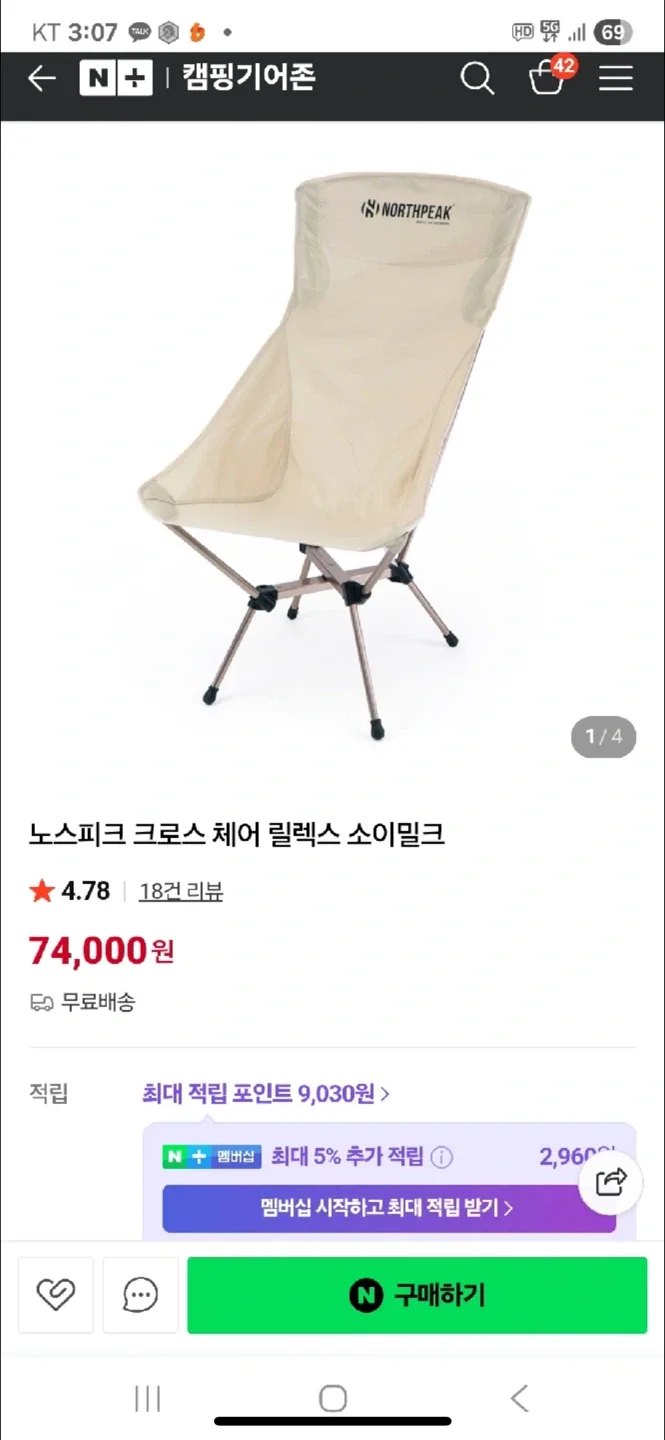The width and height of the screenshot is (665, 1440).
Task: Open the 캠핑기어존 store home
Action: coord(249,78)
